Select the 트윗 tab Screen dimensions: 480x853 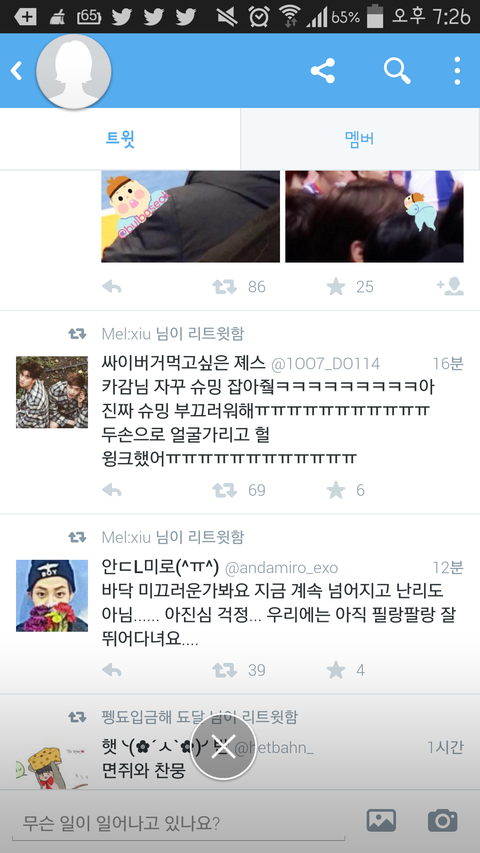click(x=120, y=139)
